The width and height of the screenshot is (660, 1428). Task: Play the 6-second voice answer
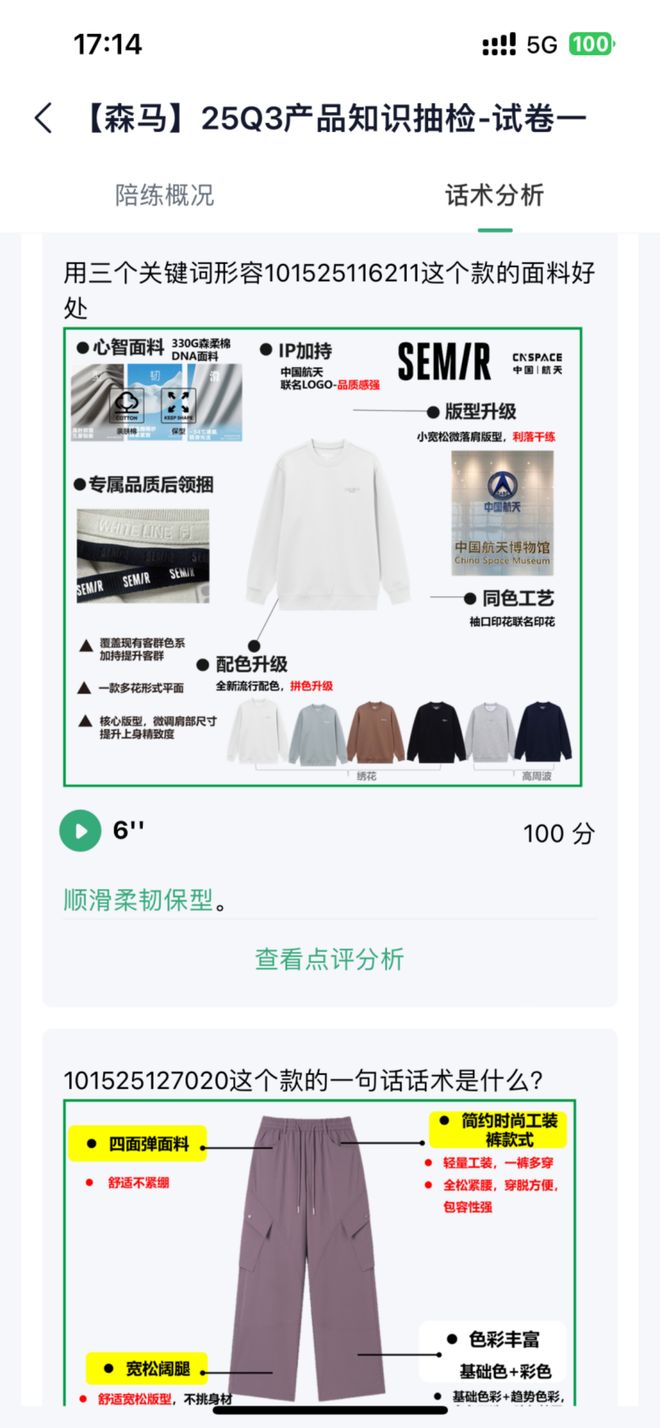coord(81,831)
